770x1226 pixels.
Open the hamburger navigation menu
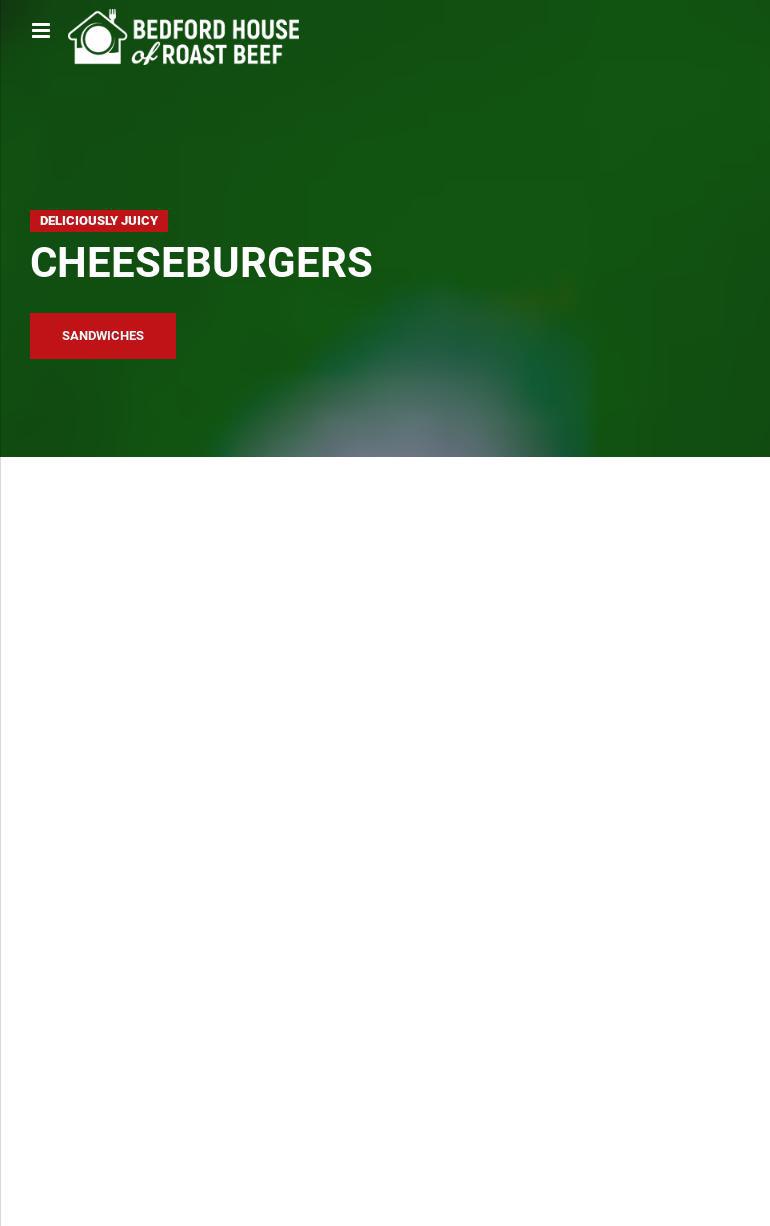coord(41,31)
